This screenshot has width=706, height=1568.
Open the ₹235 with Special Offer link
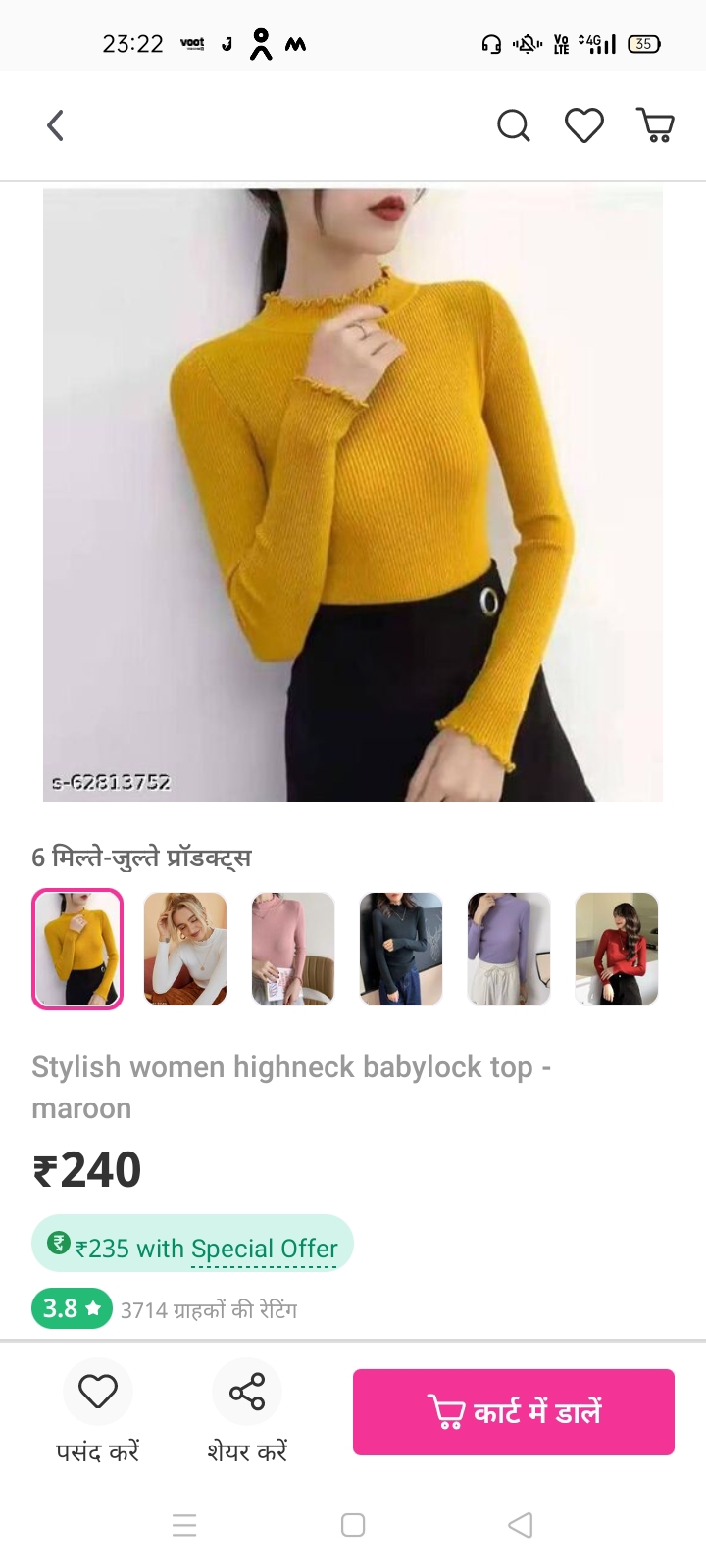192,1245
